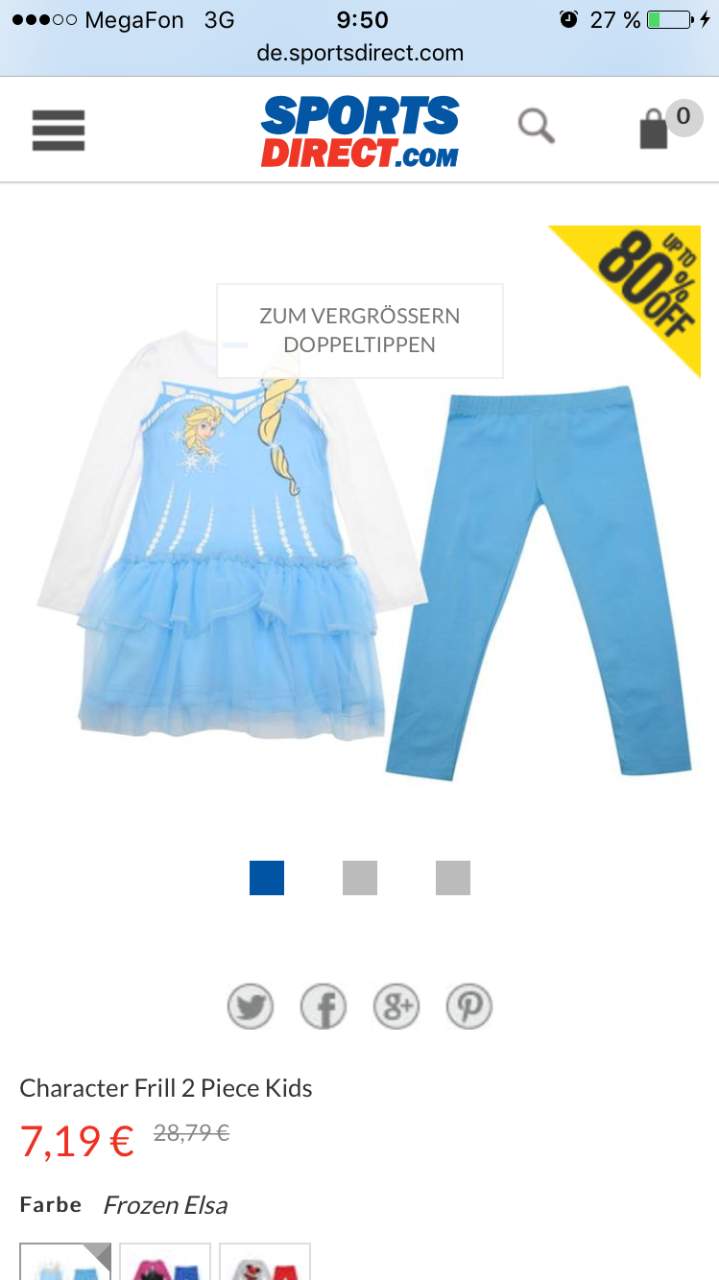Share the product on Facebook
719x1280 pixels.
tap(323, 1006)
